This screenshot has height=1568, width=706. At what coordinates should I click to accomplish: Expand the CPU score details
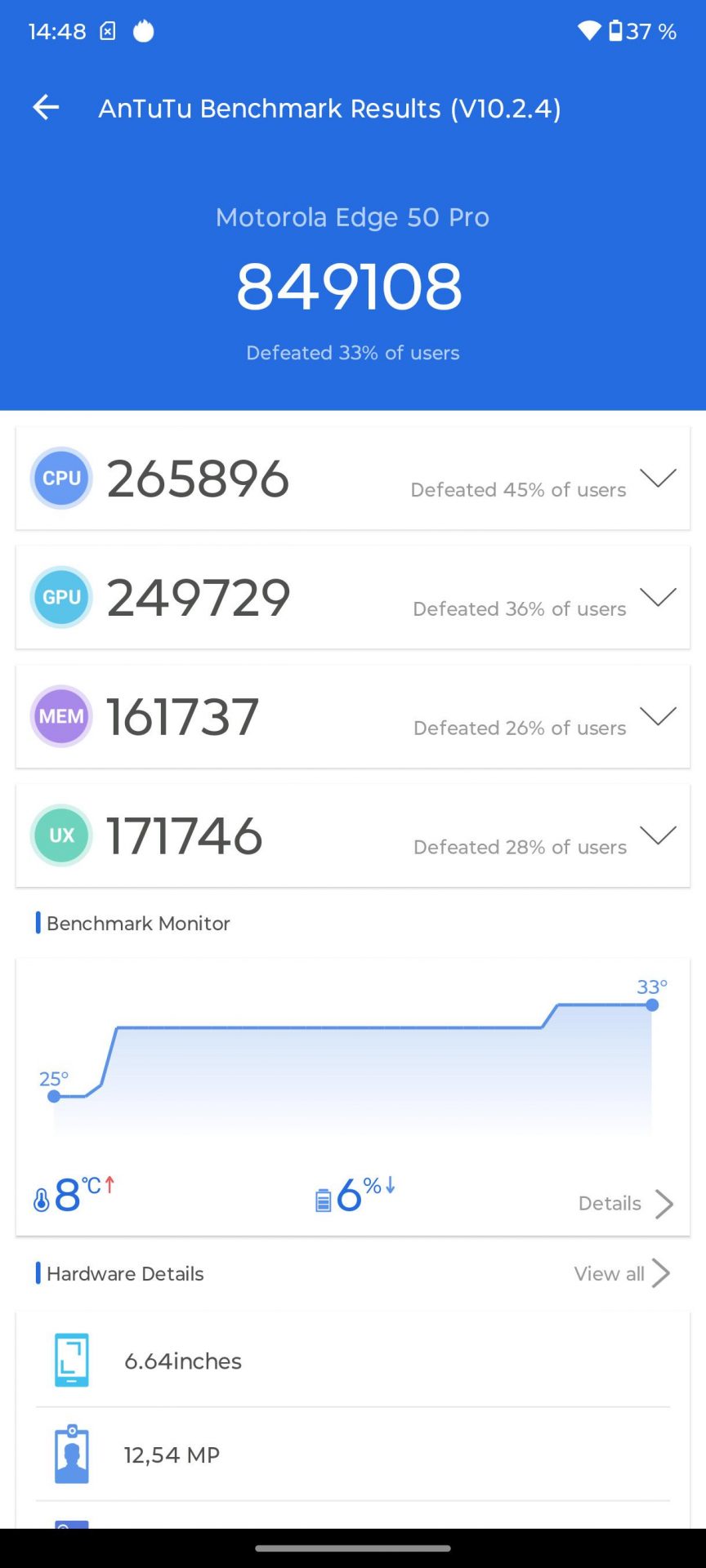point(658,478)
